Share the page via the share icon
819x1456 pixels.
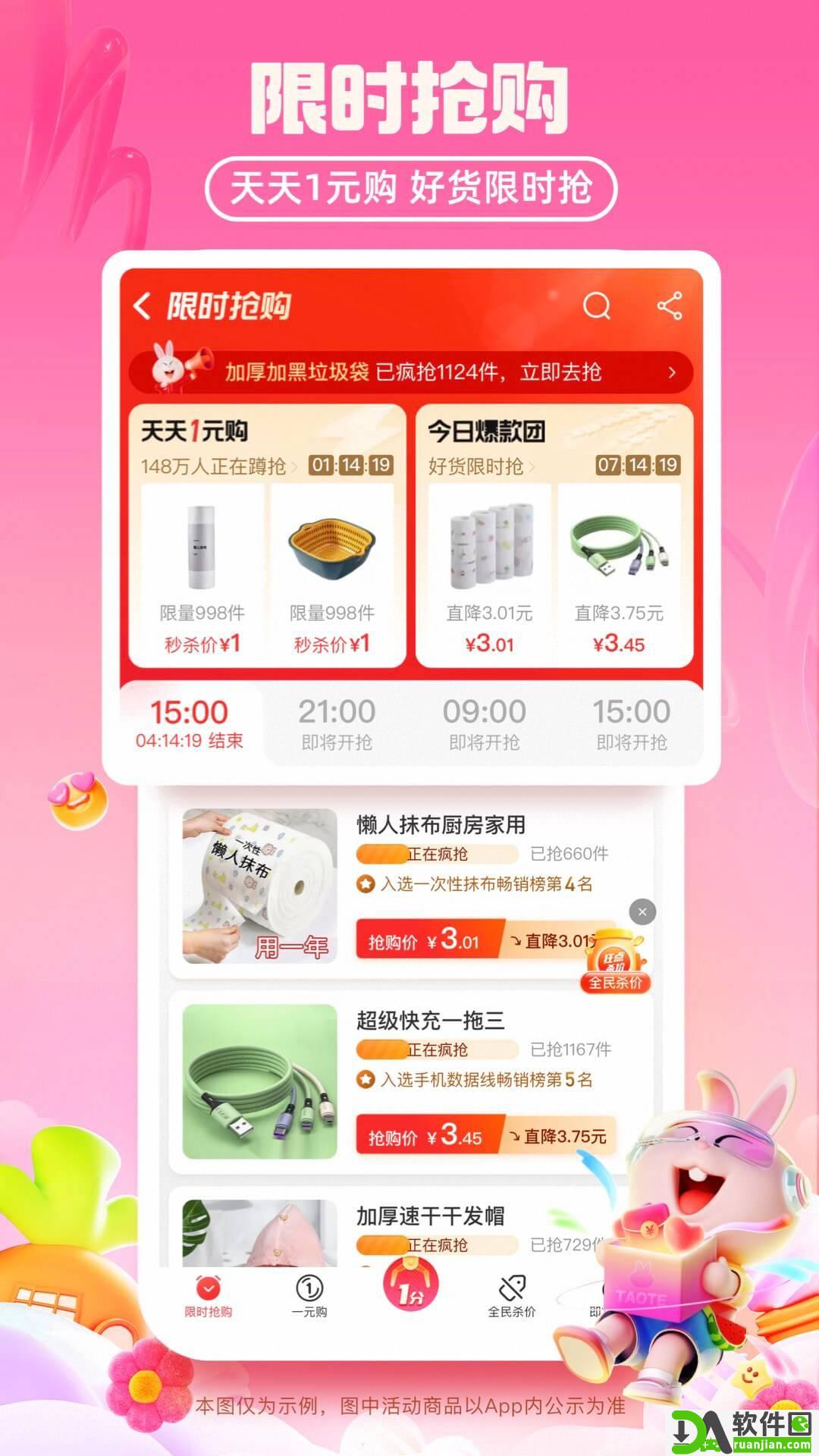click(x=670, y=306)
